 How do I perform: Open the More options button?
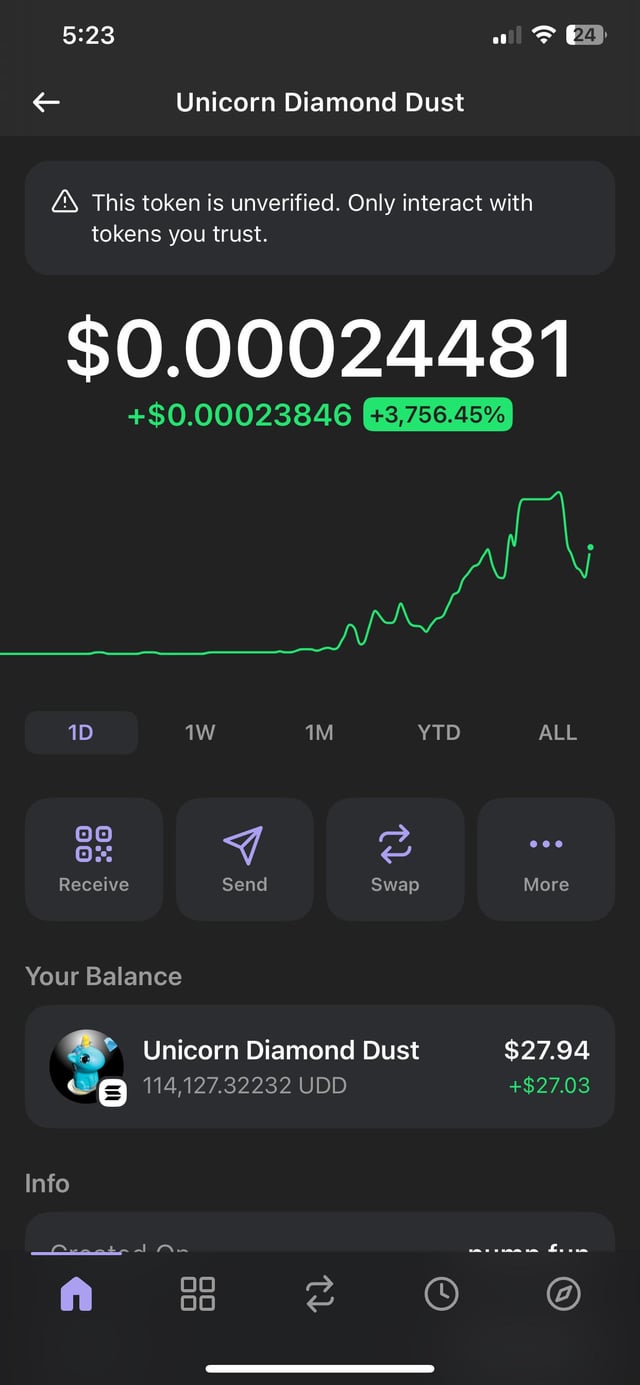pyautogui.click(x=546, y=859)
